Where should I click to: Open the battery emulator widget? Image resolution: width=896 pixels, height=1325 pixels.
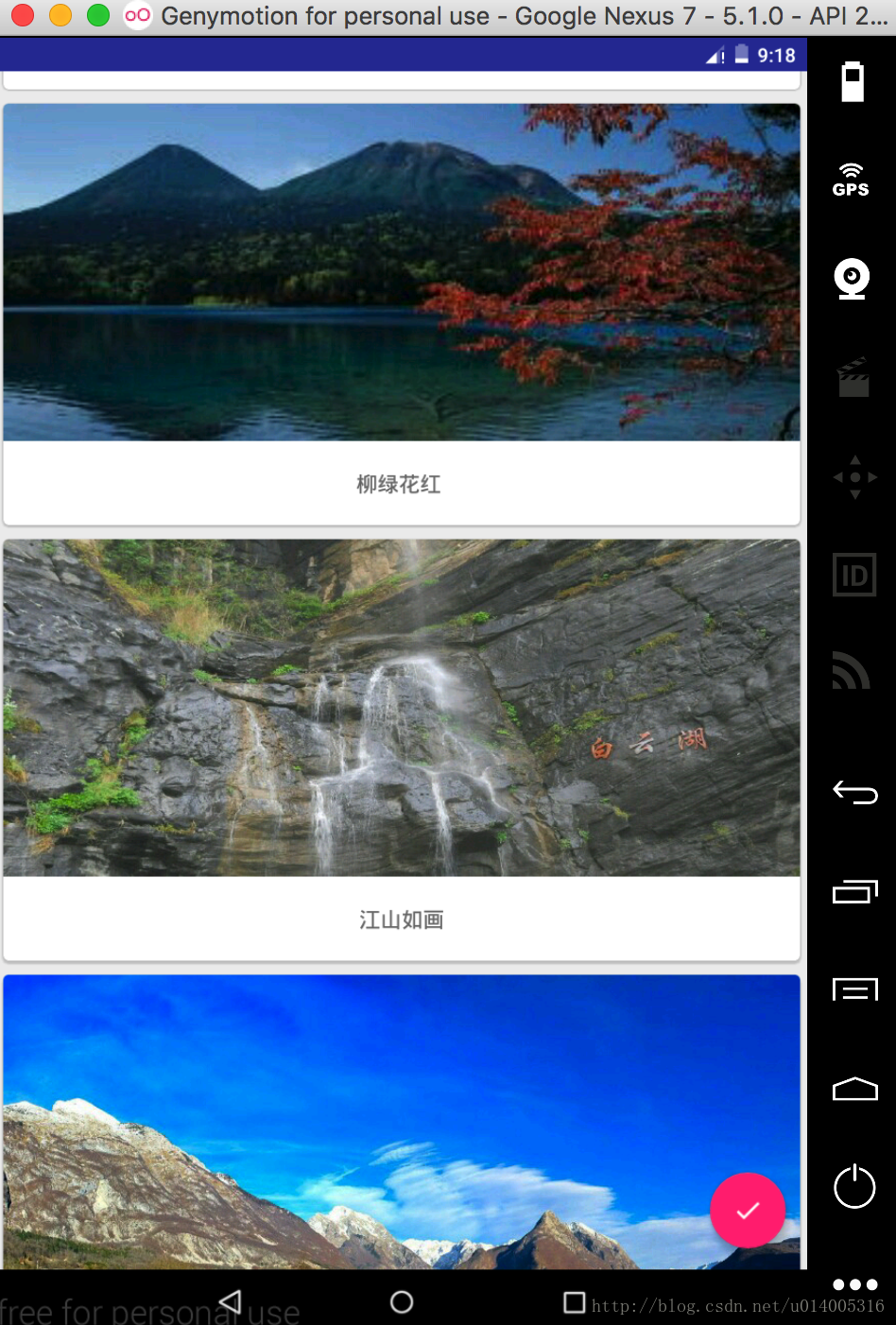tap(853, 82)
